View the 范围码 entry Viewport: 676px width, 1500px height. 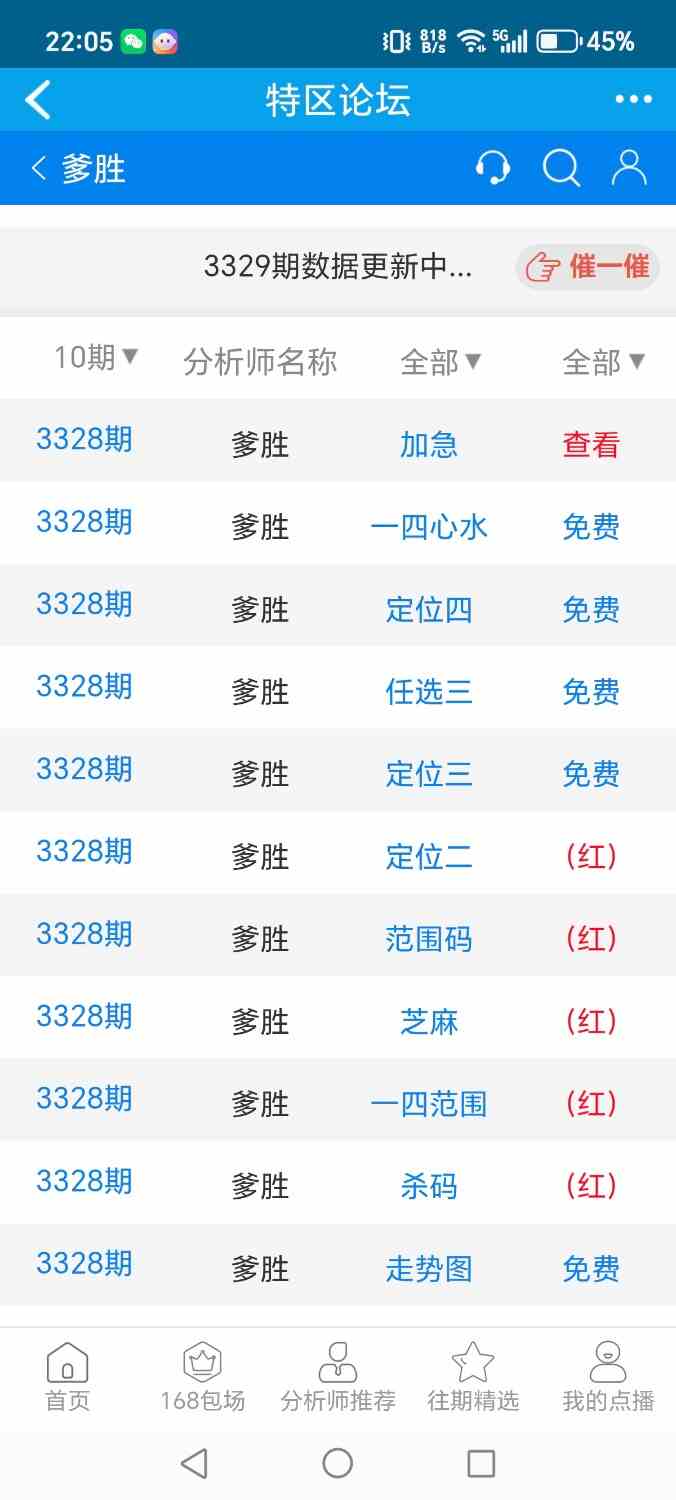(x=429, y=939)
